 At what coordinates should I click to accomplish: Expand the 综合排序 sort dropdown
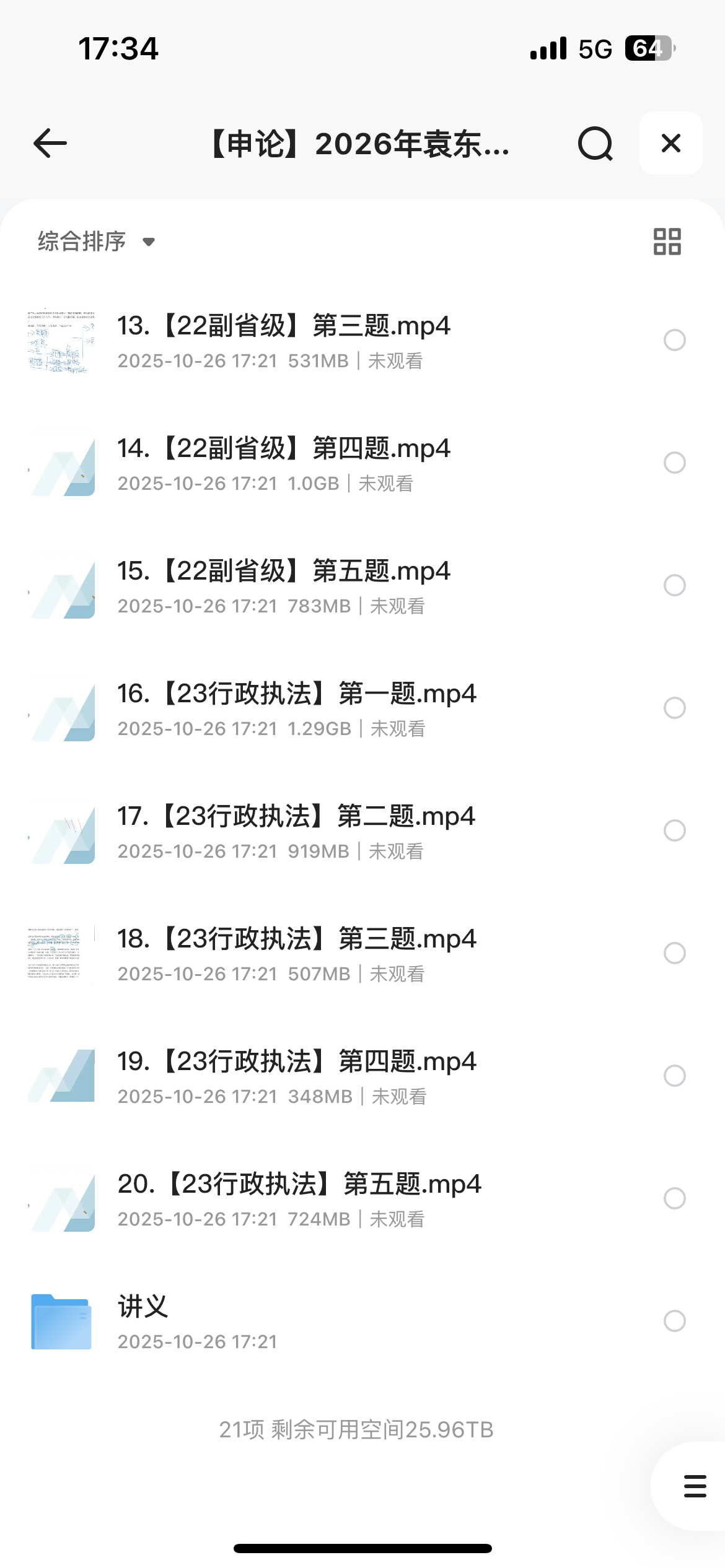pos(96,242)
